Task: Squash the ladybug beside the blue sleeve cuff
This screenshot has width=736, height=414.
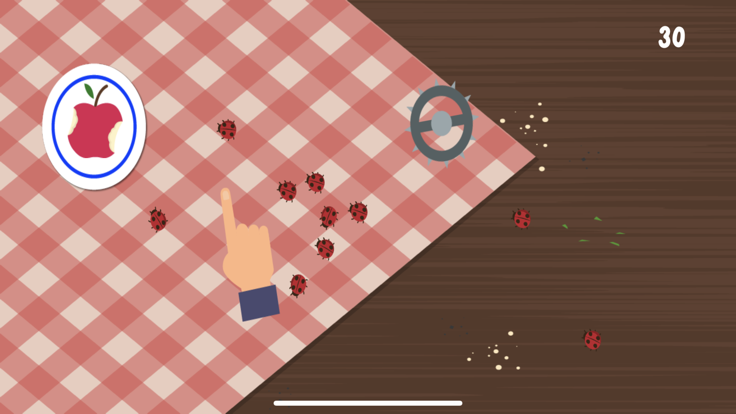Action: coord(298,285)
